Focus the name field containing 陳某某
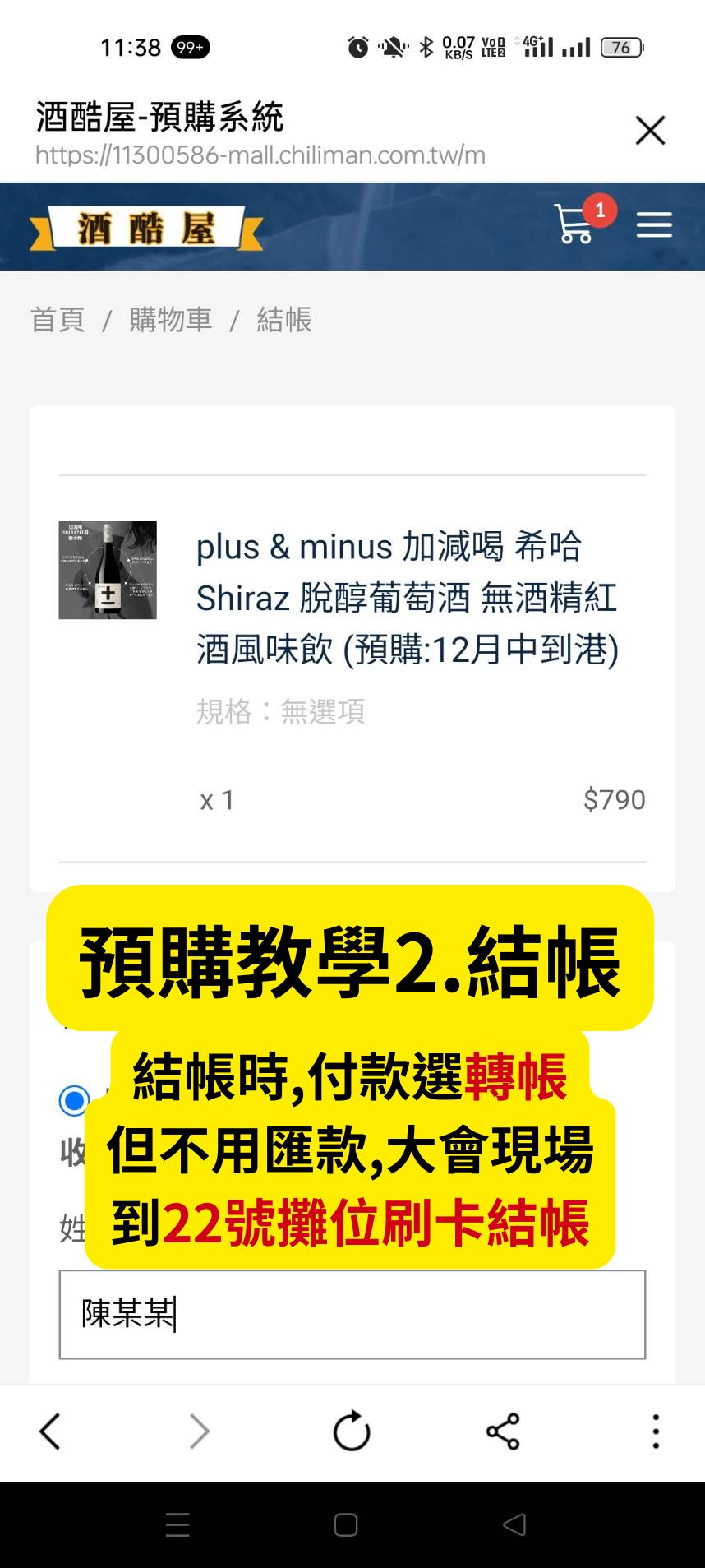The image size is (705, 1568). coord(352,1314)
